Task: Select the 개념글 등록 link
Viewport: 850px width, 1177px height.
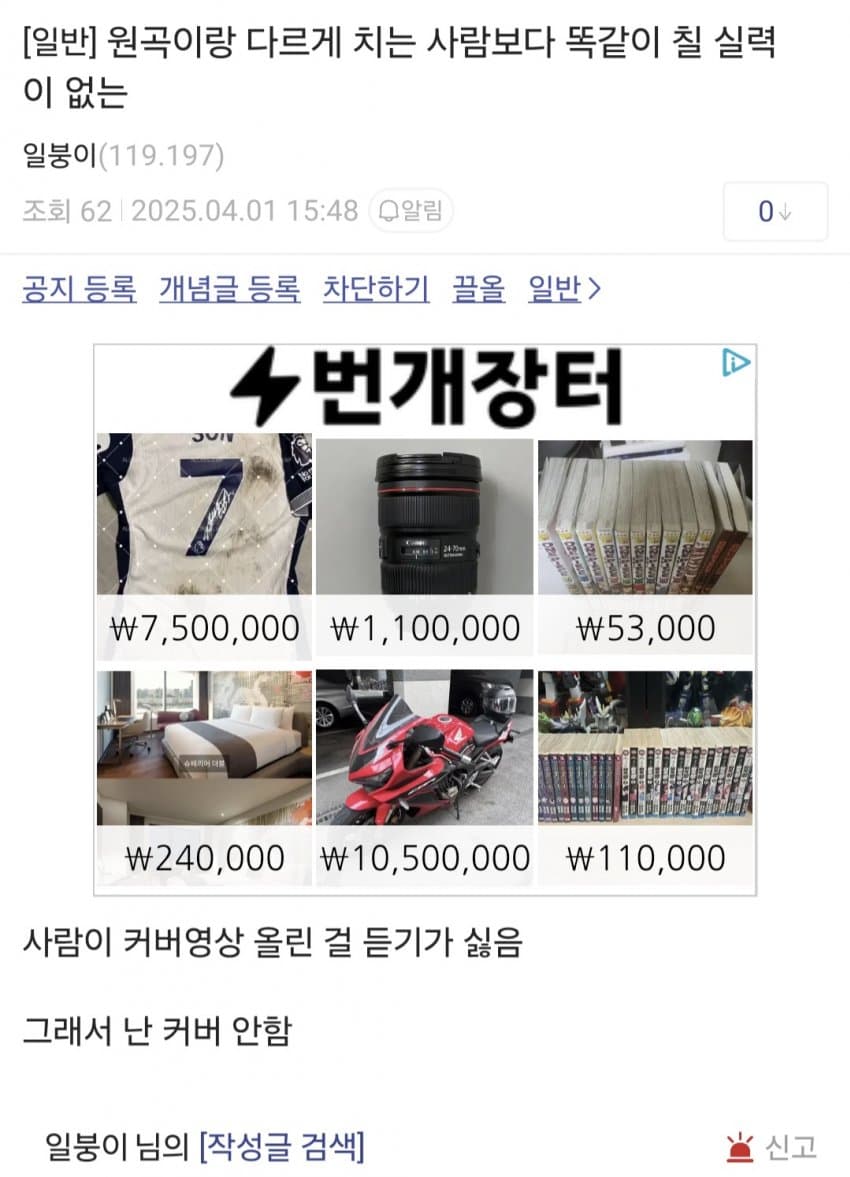Action: [x=229, y=289]
